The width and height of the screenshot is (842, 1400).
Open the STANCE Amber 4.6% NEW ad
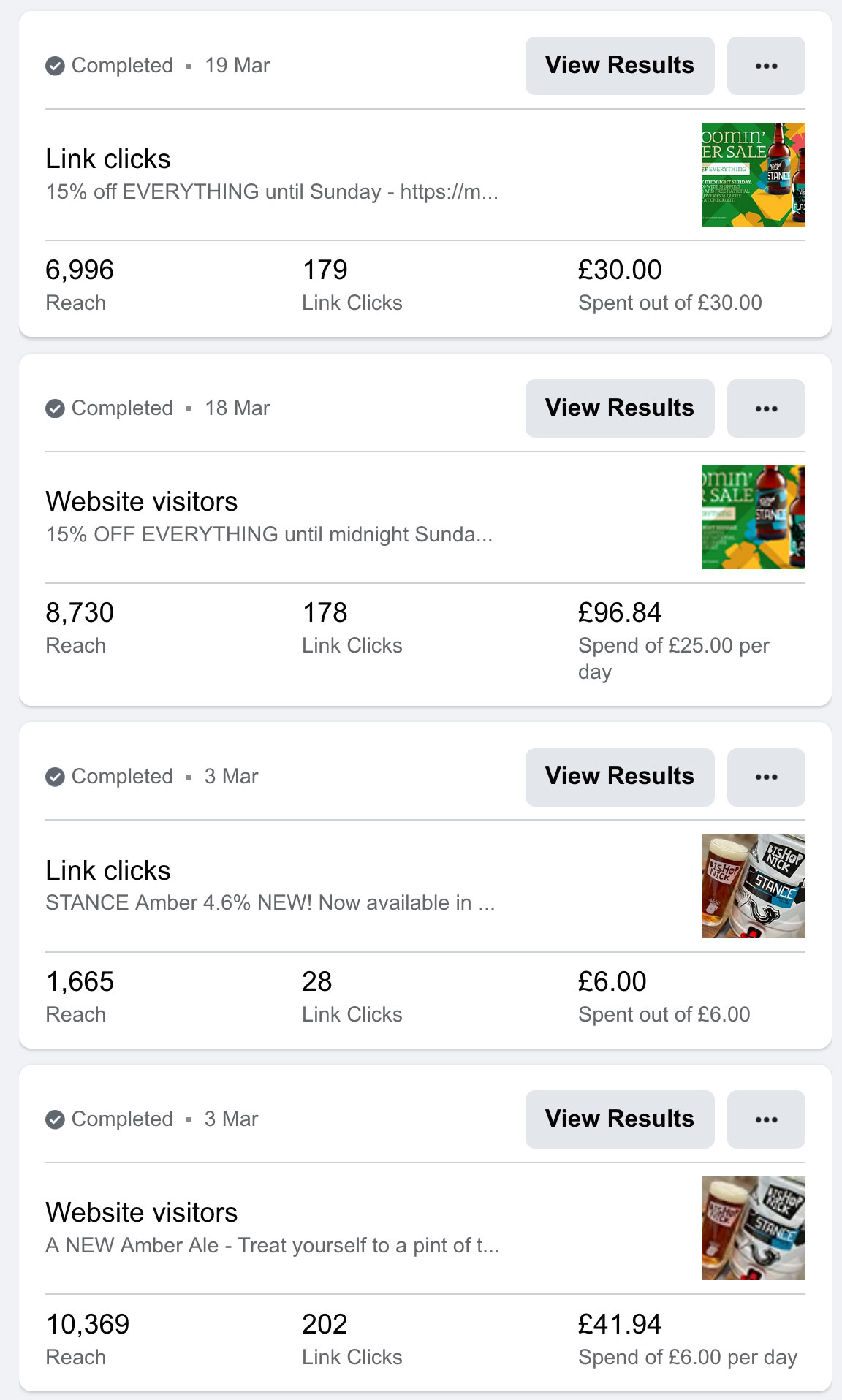pos(425,886)
